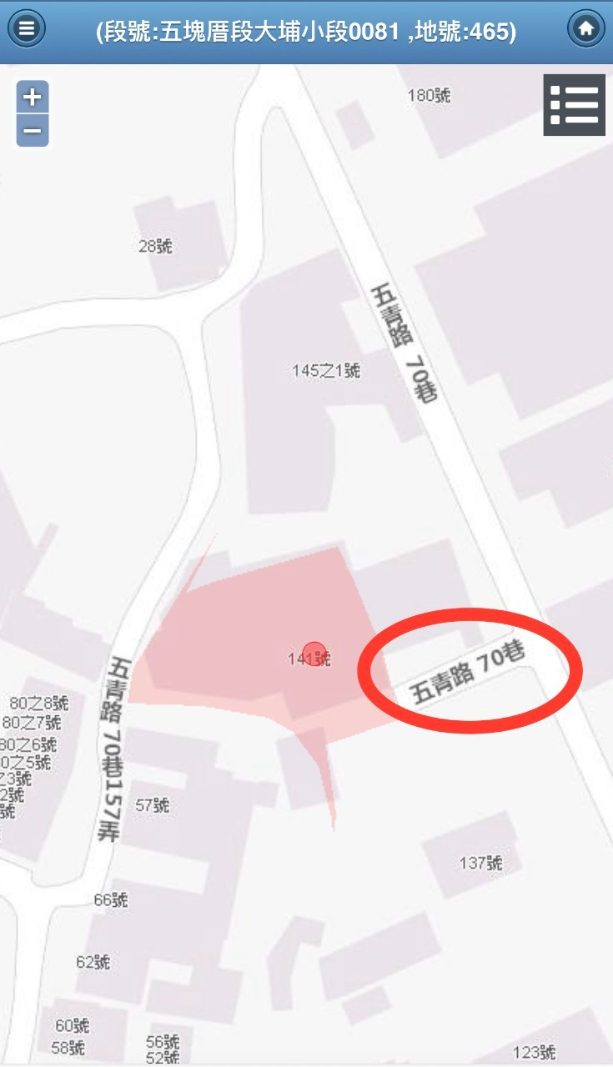Viewport: 613px width, 1067px height.
Task: Go to the home page
Action: point(586,29)
